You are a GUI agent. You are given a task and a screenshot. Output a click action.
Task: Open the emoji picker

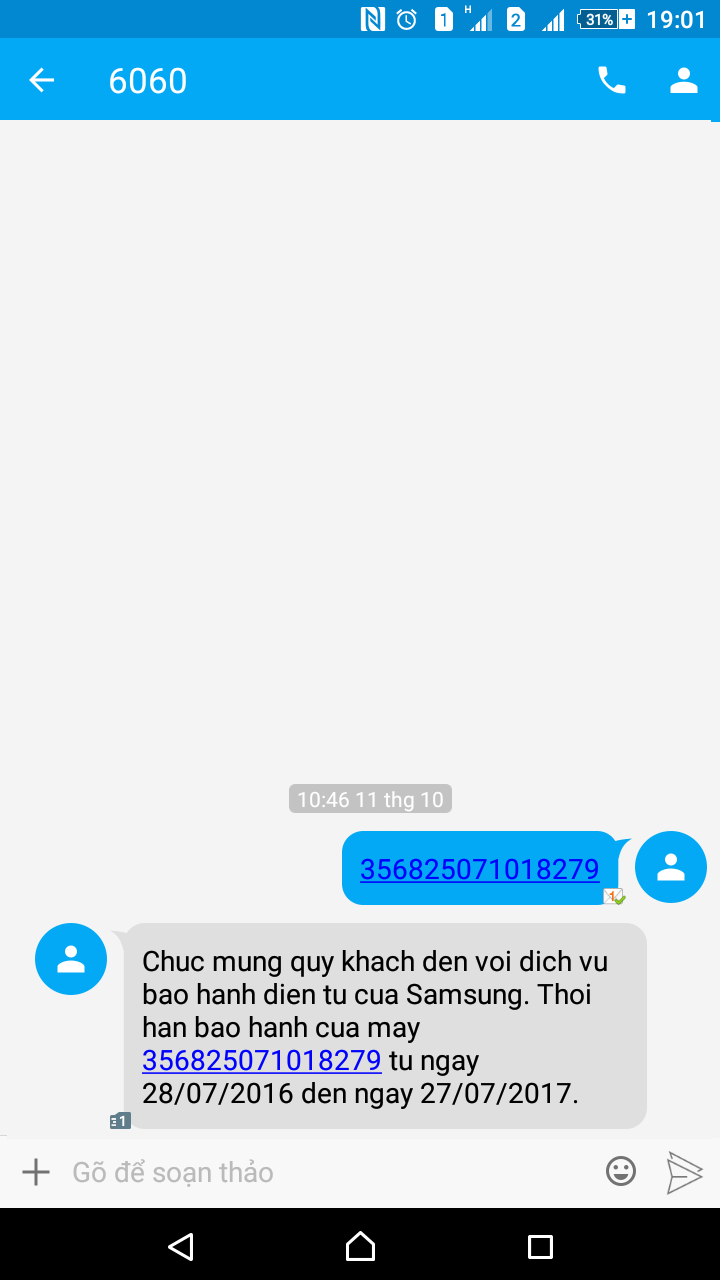coord(621,1172)
